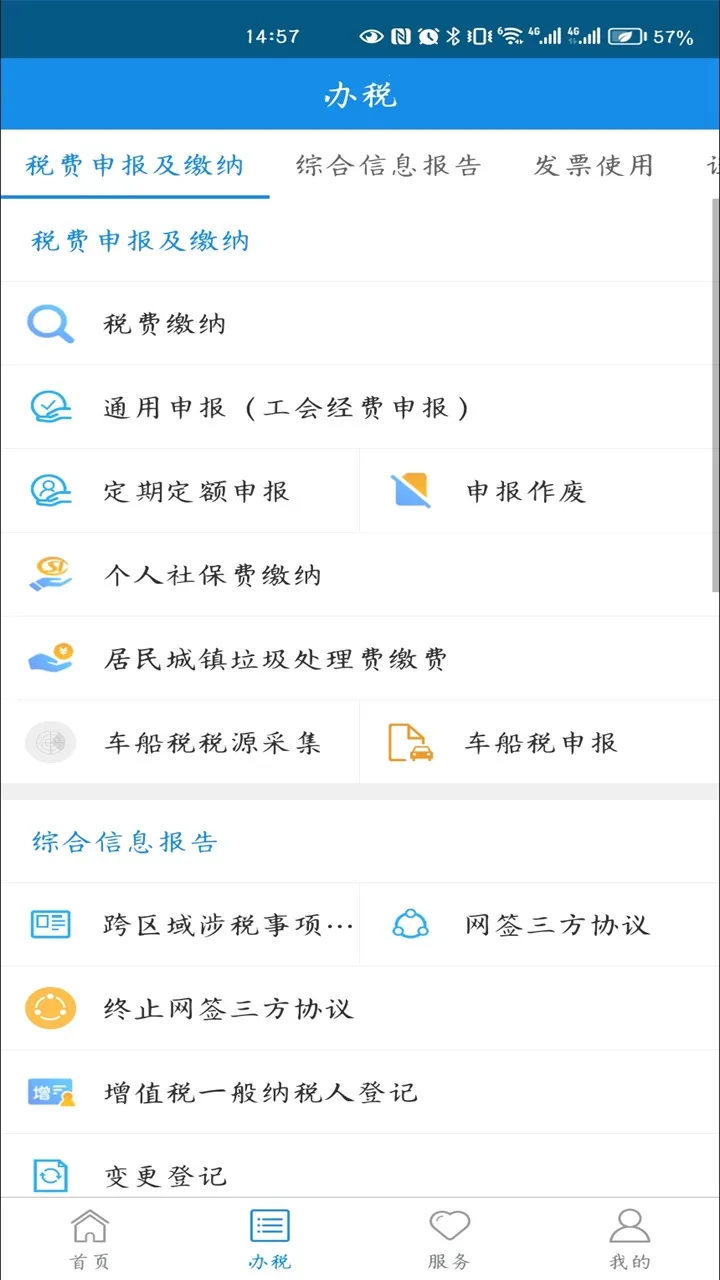Viewport: 720px width, 1280px height.
Task: Click the 定期定额申报 person icon
Action: coord(50,491)
